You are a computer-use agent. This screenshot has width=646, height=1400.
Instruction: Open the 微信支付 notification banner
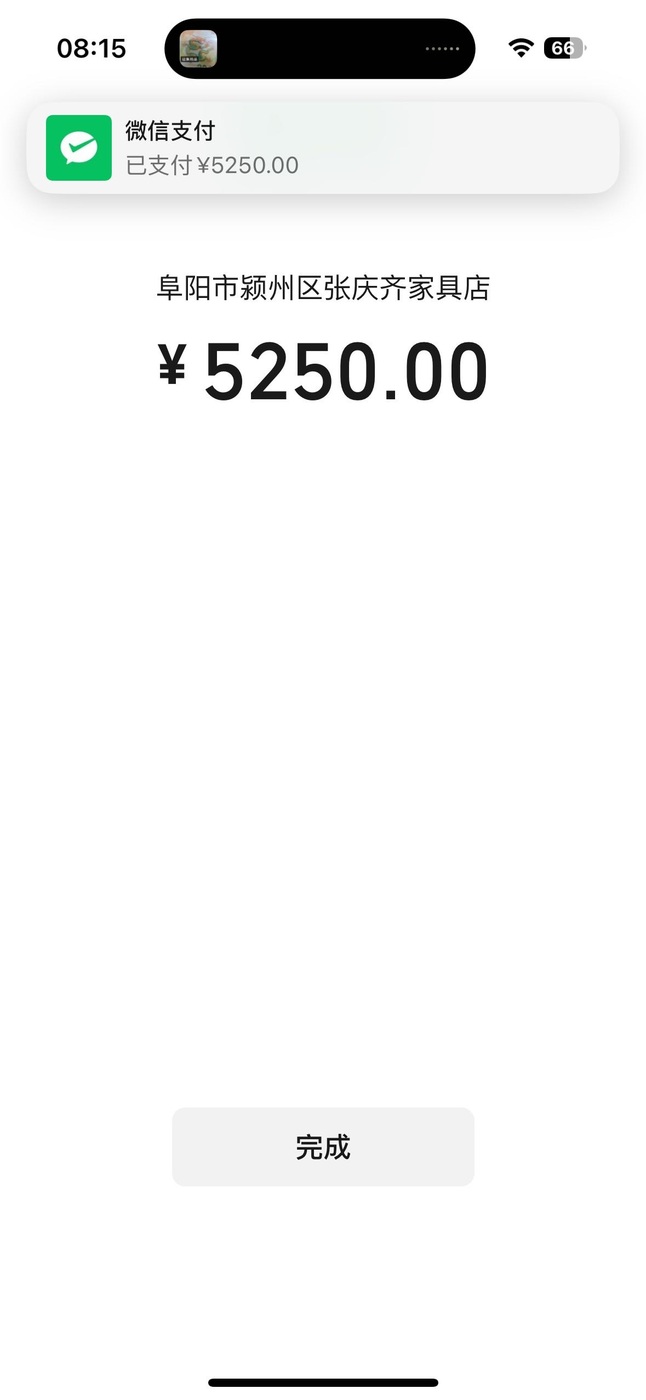[323, 148]
